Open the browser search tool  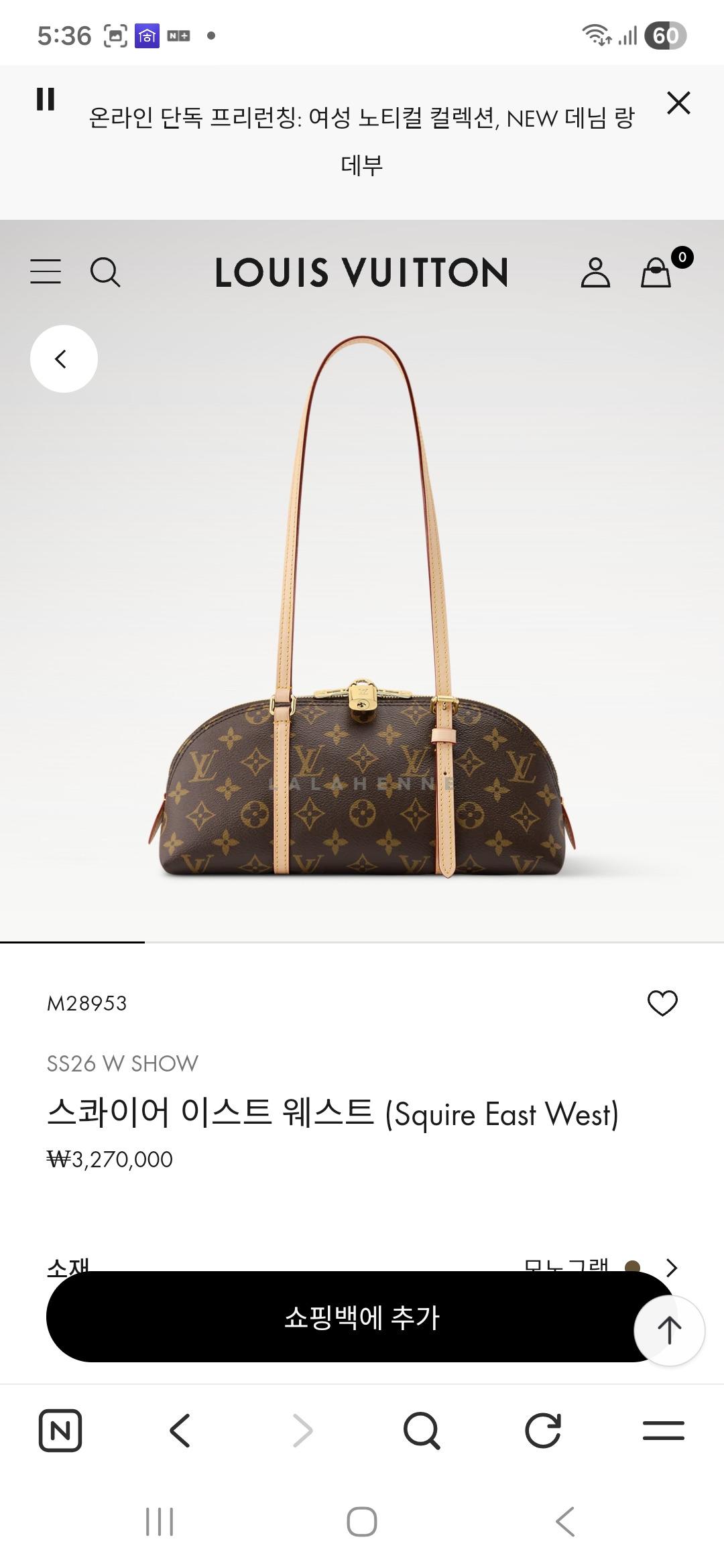pos(422,1431)
